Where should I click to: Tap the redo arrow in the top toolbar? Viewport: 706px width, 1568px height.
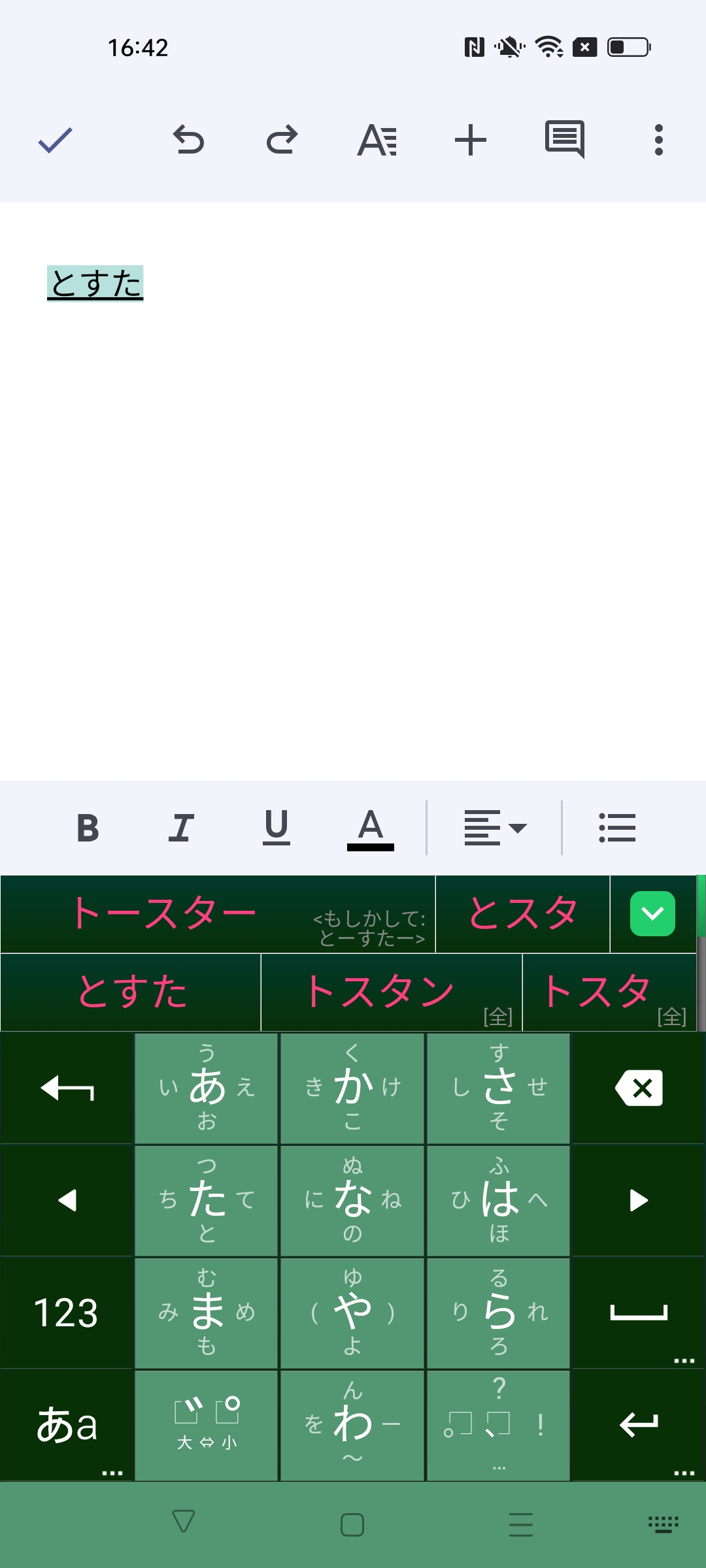[x=281, y=139]
